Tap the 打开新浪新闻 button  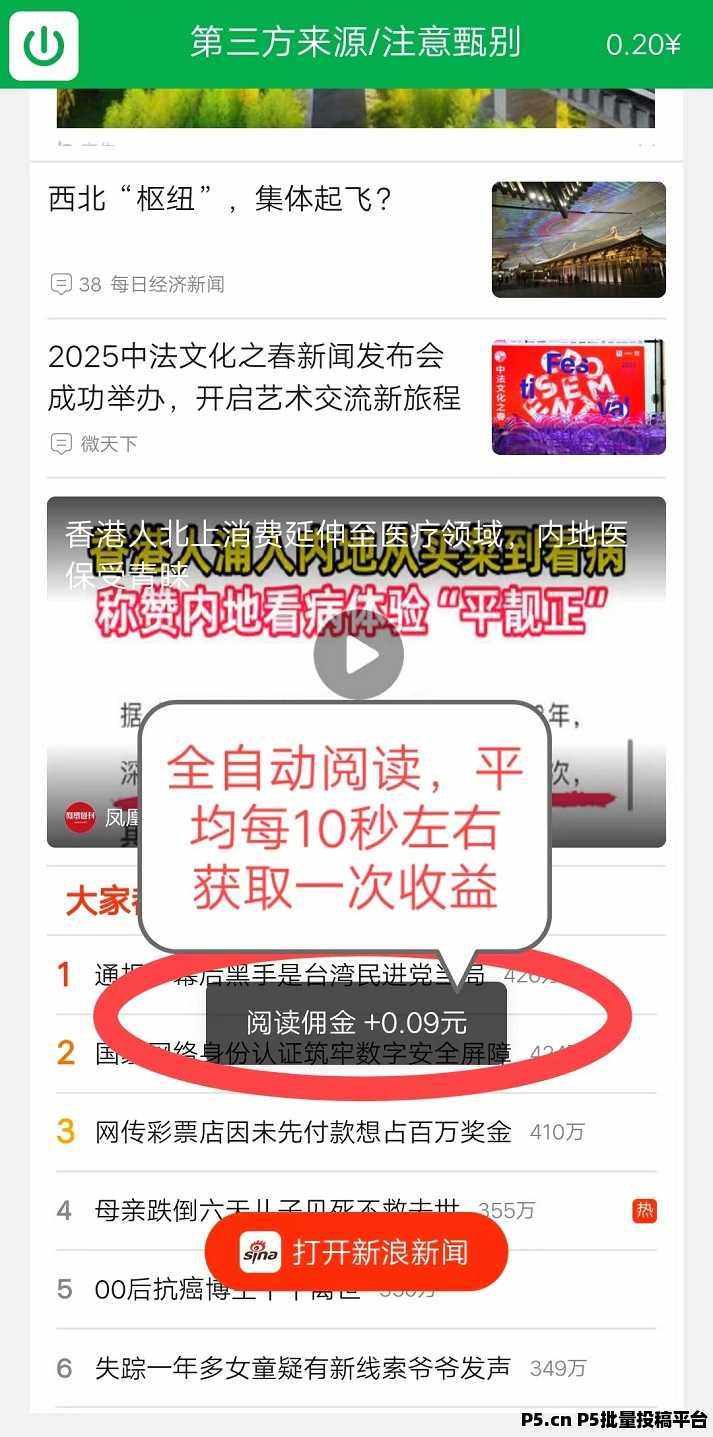click(x=357, y=1251)
